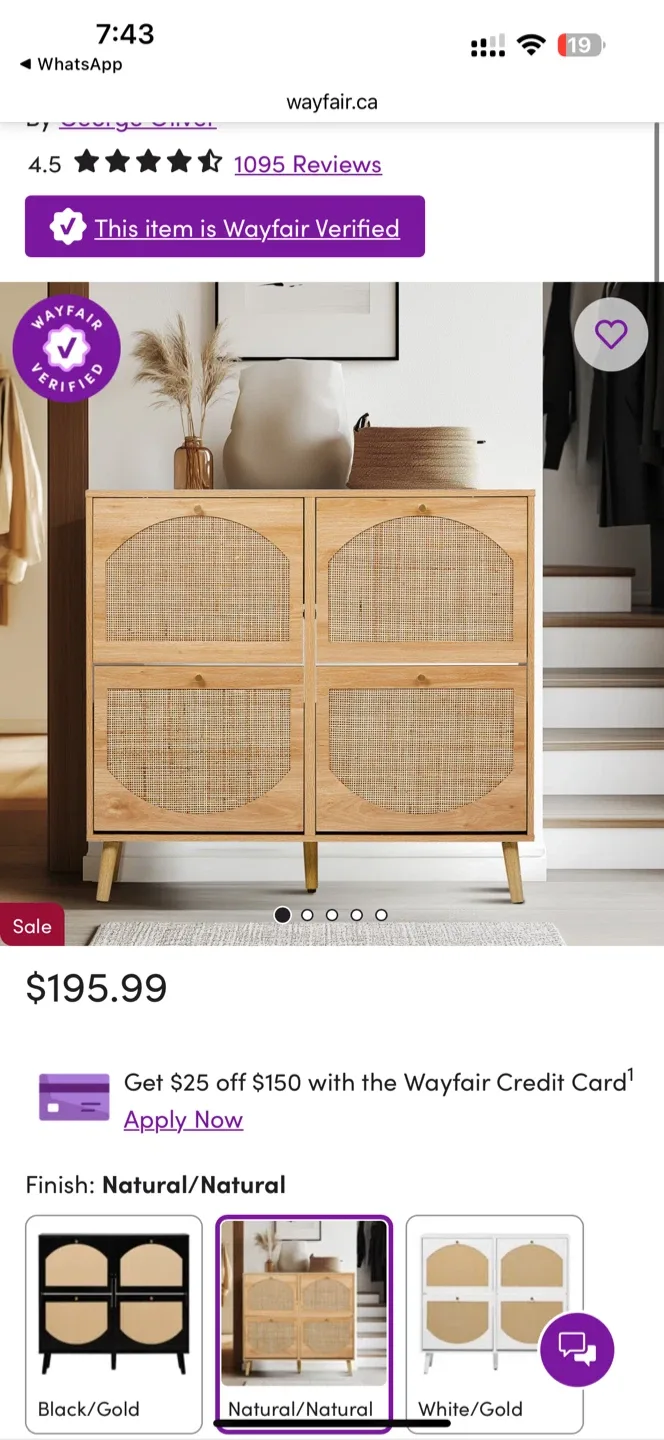Screen dimensions: 664x1440
Task: Tap the wayfair.ca address bar
Action: tap(331, 102)
